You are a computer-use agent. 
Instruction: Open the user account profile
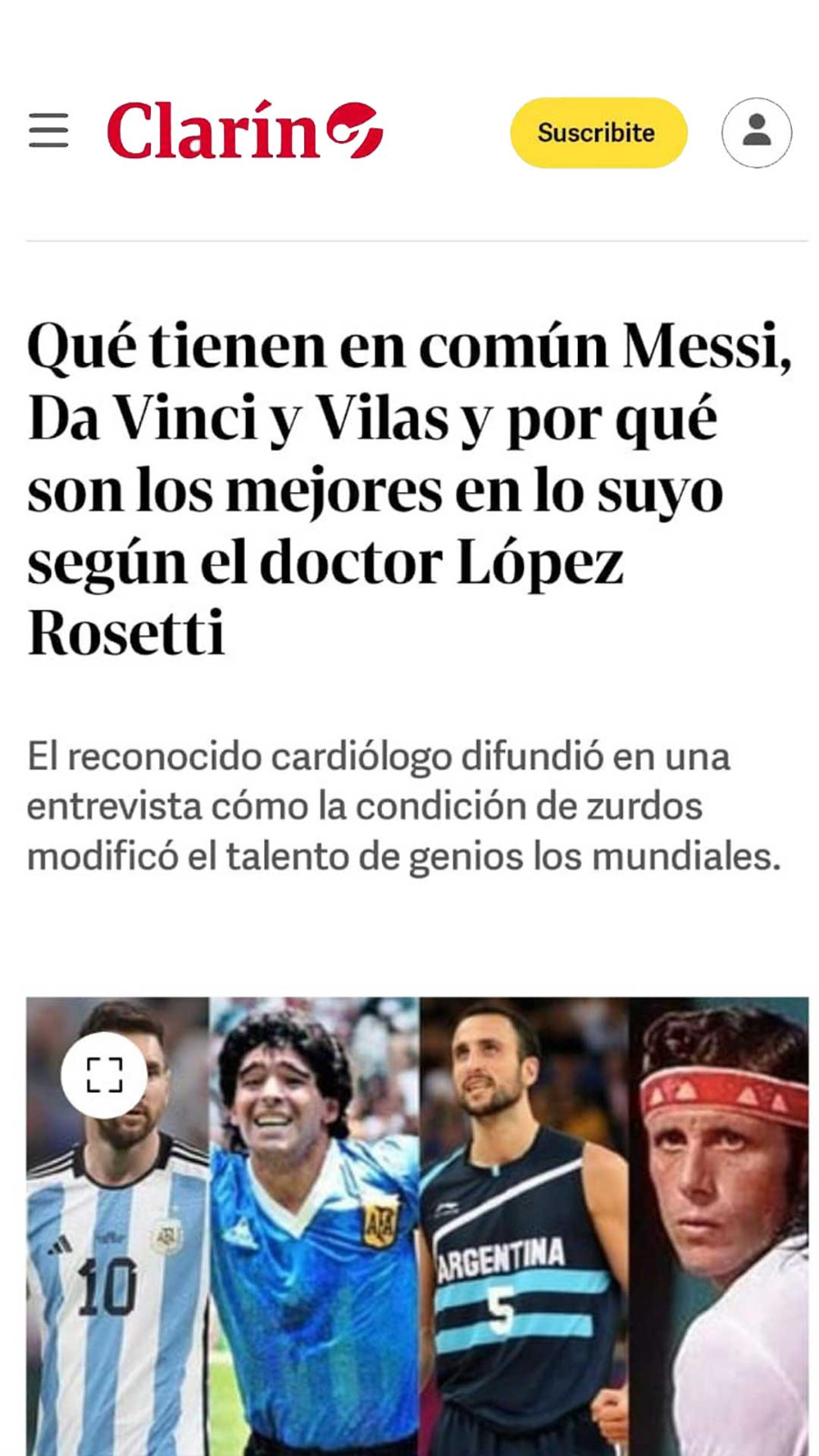point(756,133)
